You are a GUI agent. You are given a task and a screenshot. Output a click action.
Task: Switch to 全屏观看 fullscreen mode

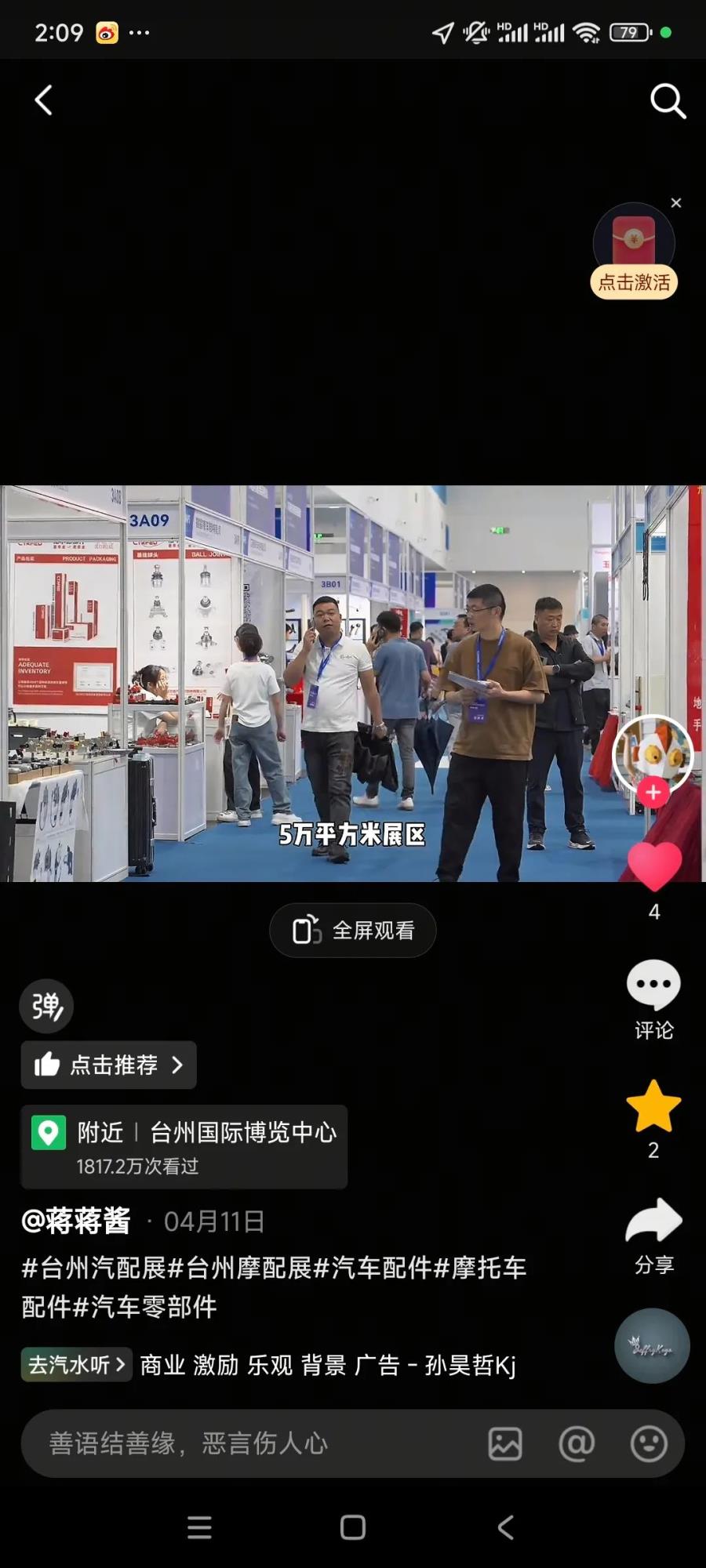pos(353,931)
